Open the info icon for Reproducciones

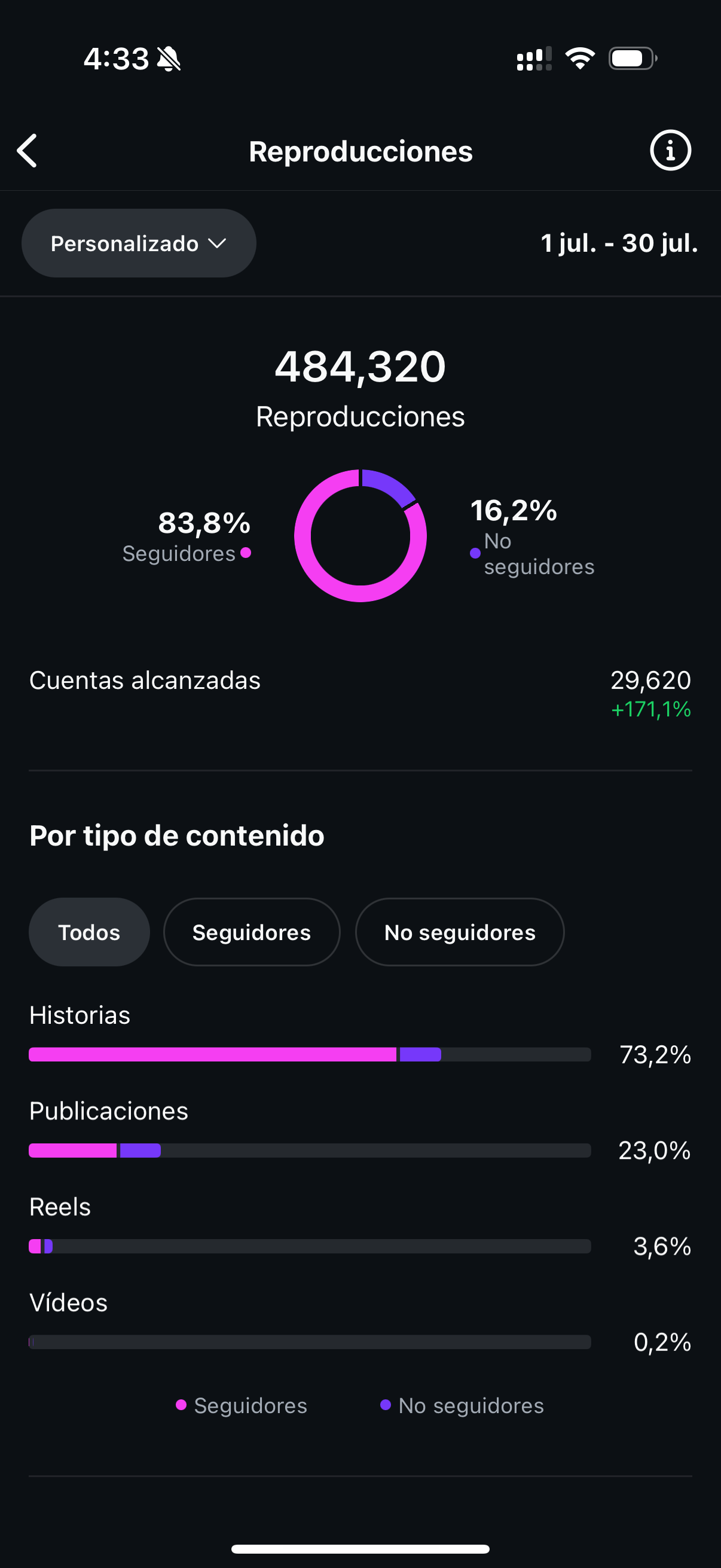pyautogui.click(x=670, y=150)
